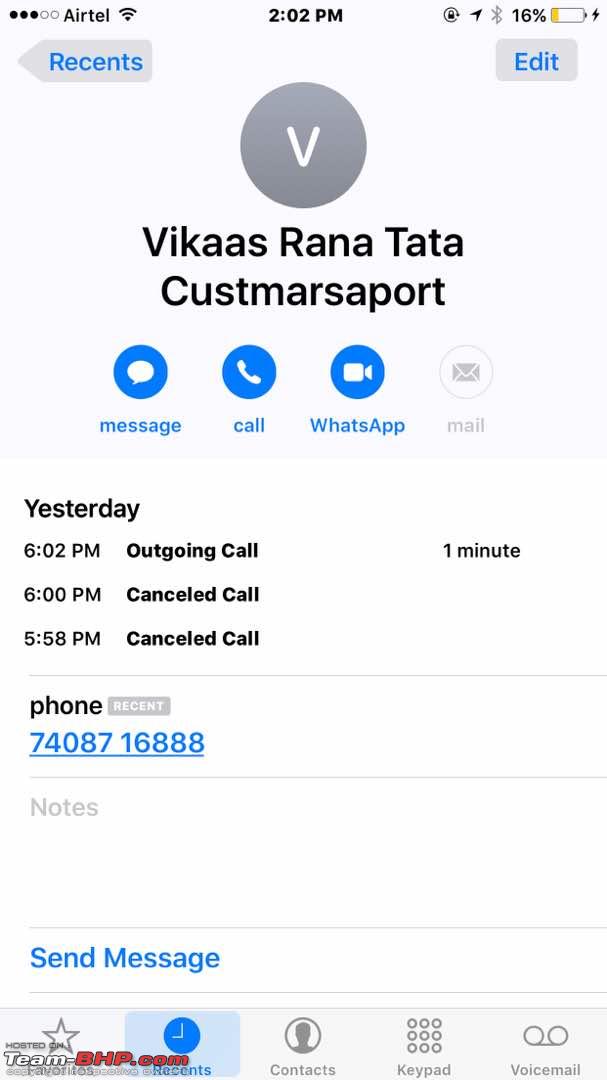Switch to the Contacts tab
The height and width of the screenshot is (1080, 607).
pos(302,1045)
